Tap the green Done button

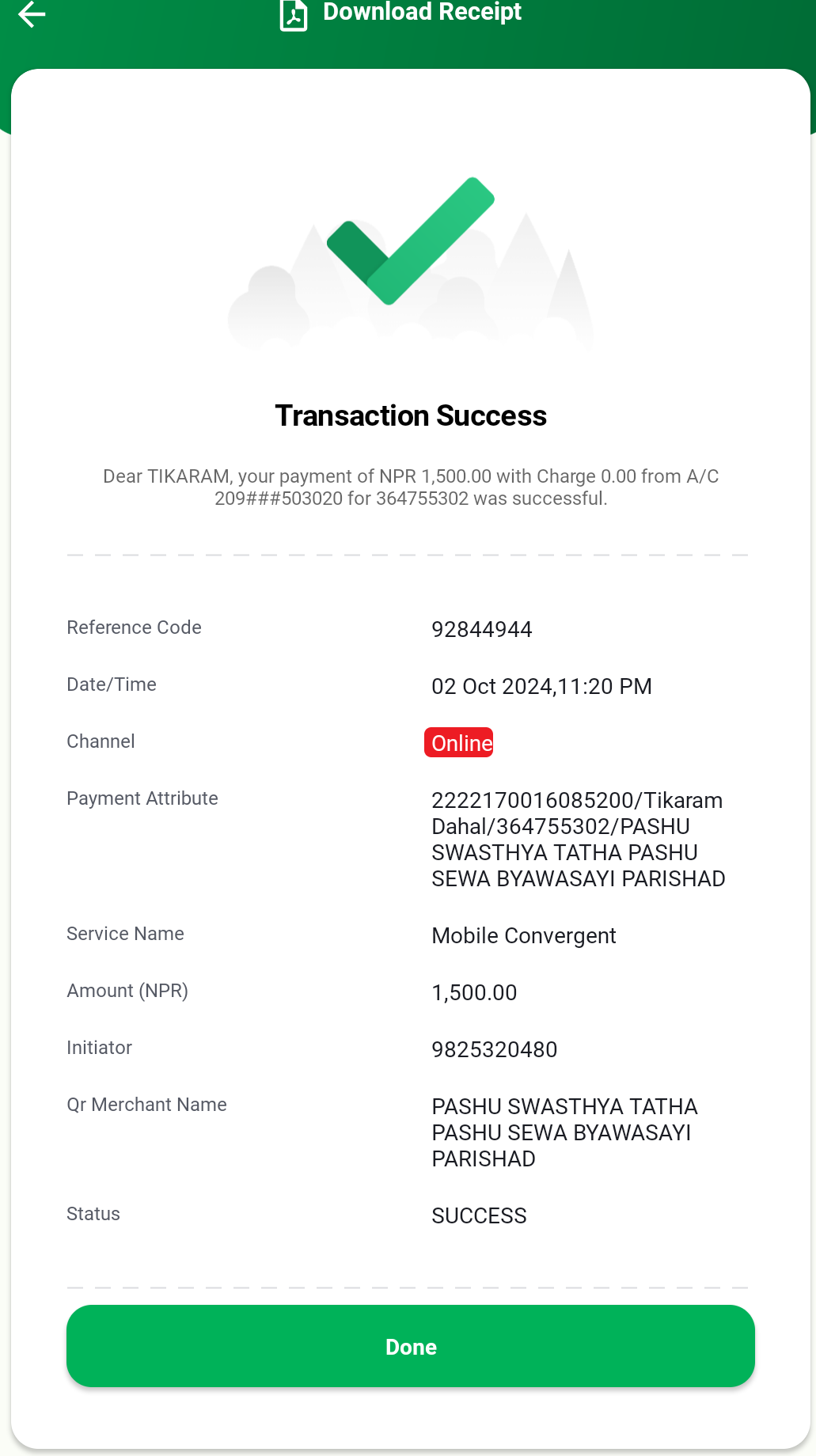click(410, 1346)
